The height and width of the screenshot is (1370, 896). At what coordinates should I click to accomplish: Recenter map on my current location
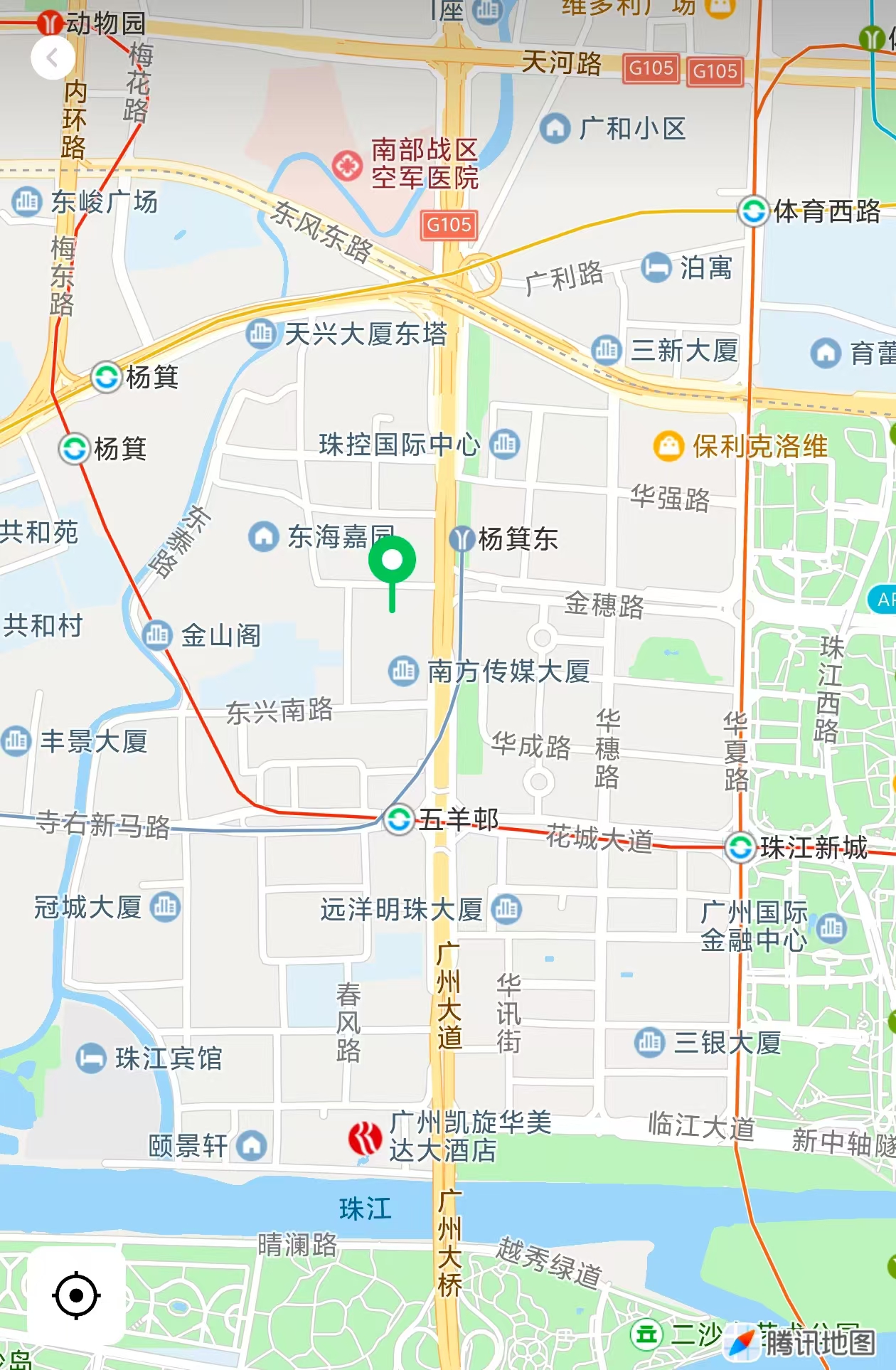76,1295
